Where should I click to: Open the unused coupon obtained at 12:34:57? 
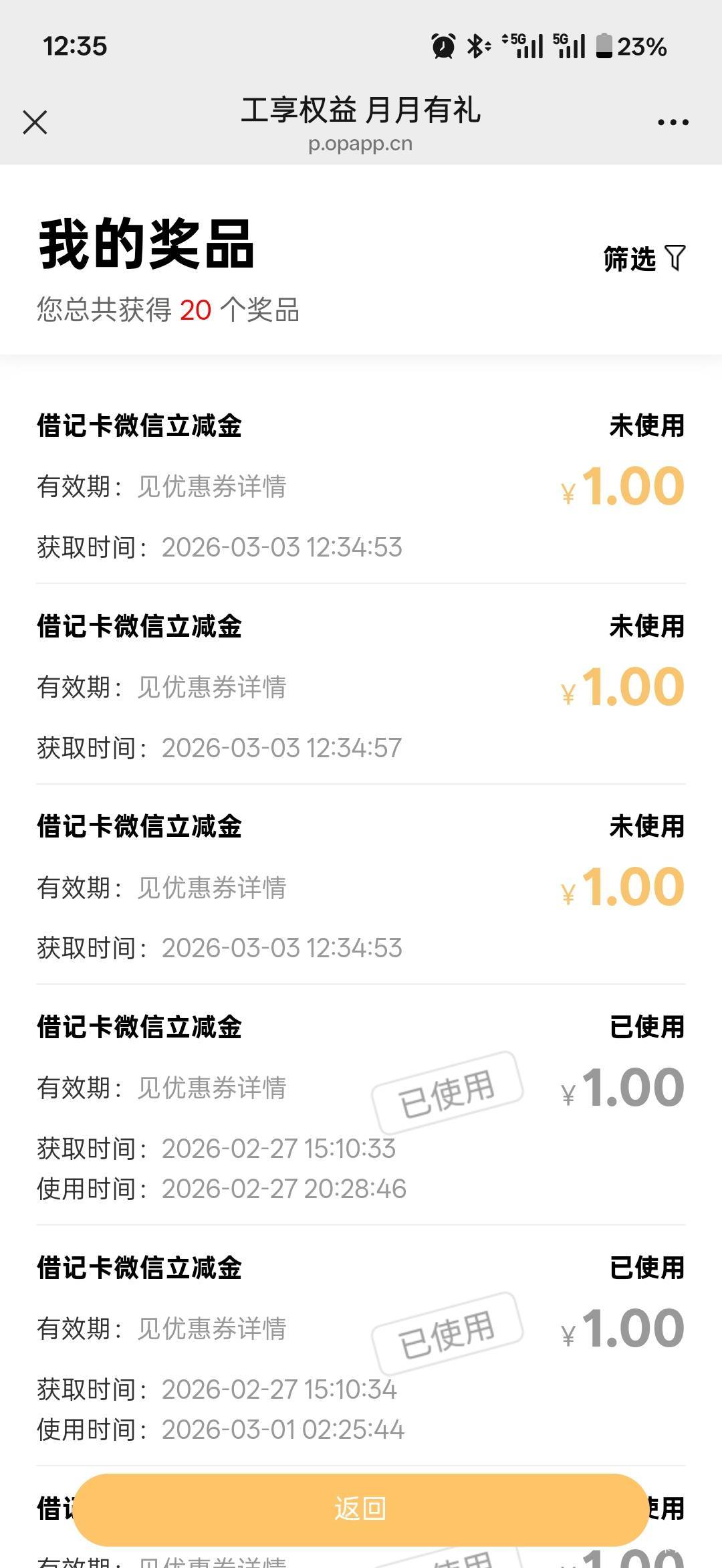coord(360,686)
